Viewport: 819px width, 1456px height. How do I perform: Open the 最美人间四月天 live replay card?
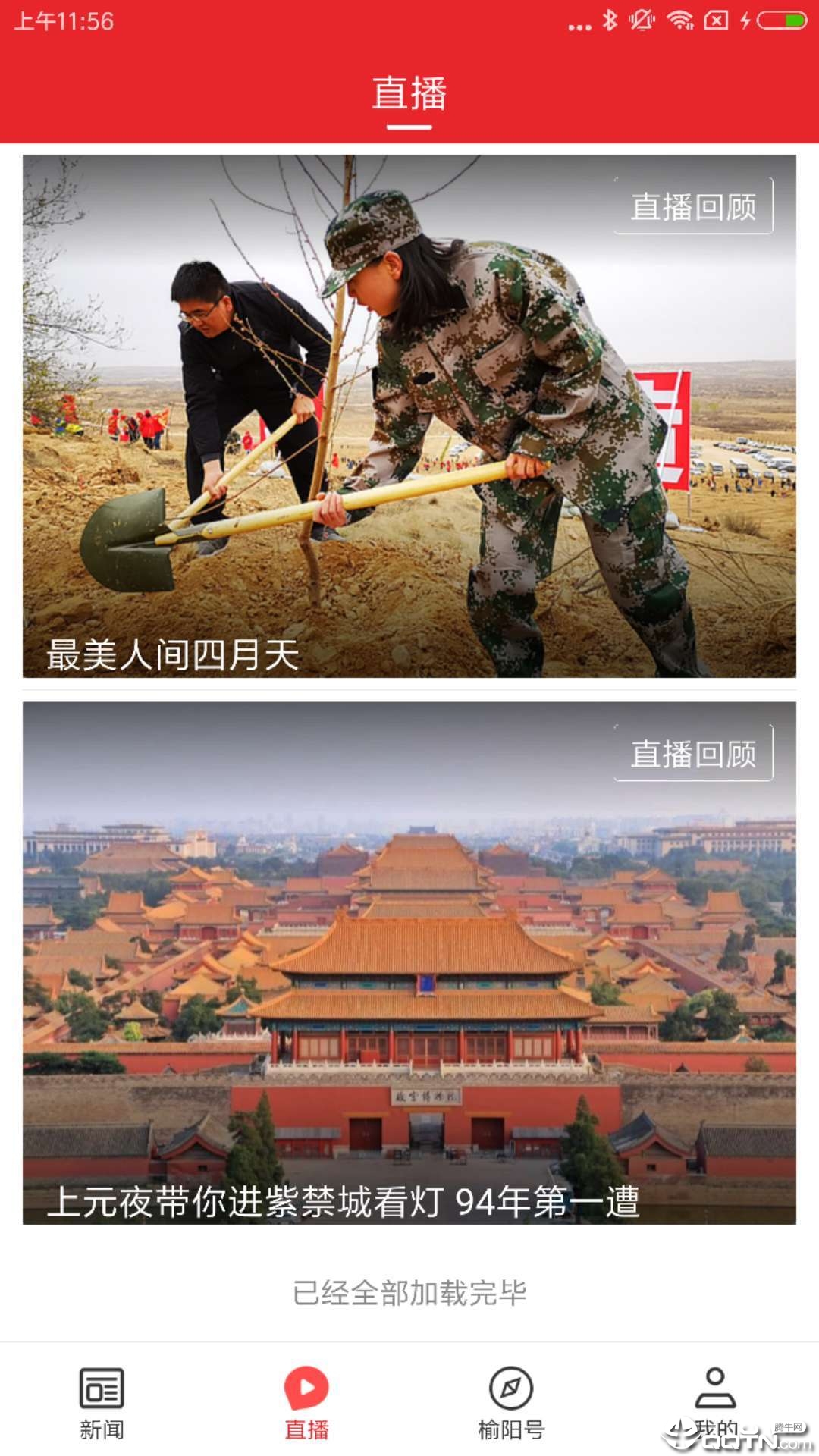click(x=409, y=416)
